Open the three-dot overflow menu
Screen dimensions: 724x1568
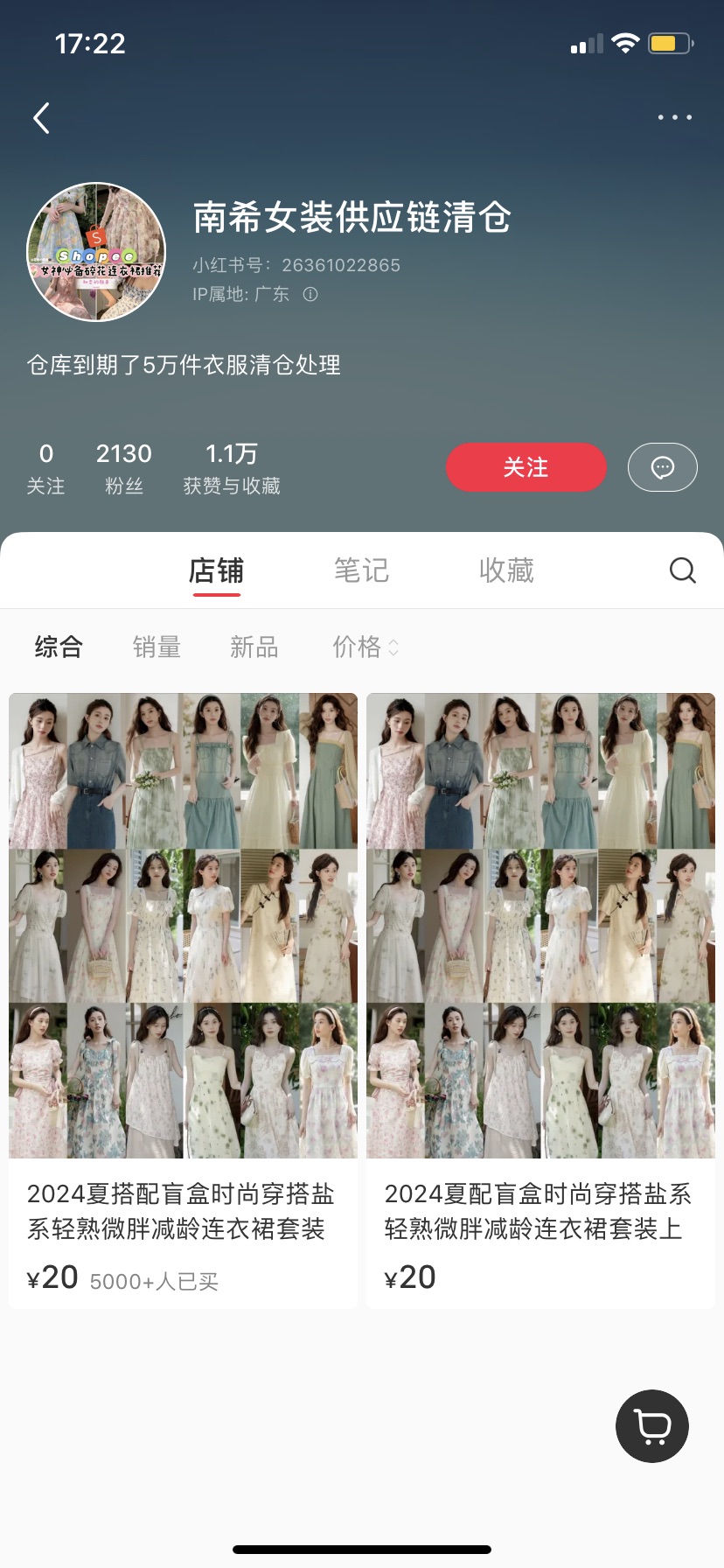674,117
